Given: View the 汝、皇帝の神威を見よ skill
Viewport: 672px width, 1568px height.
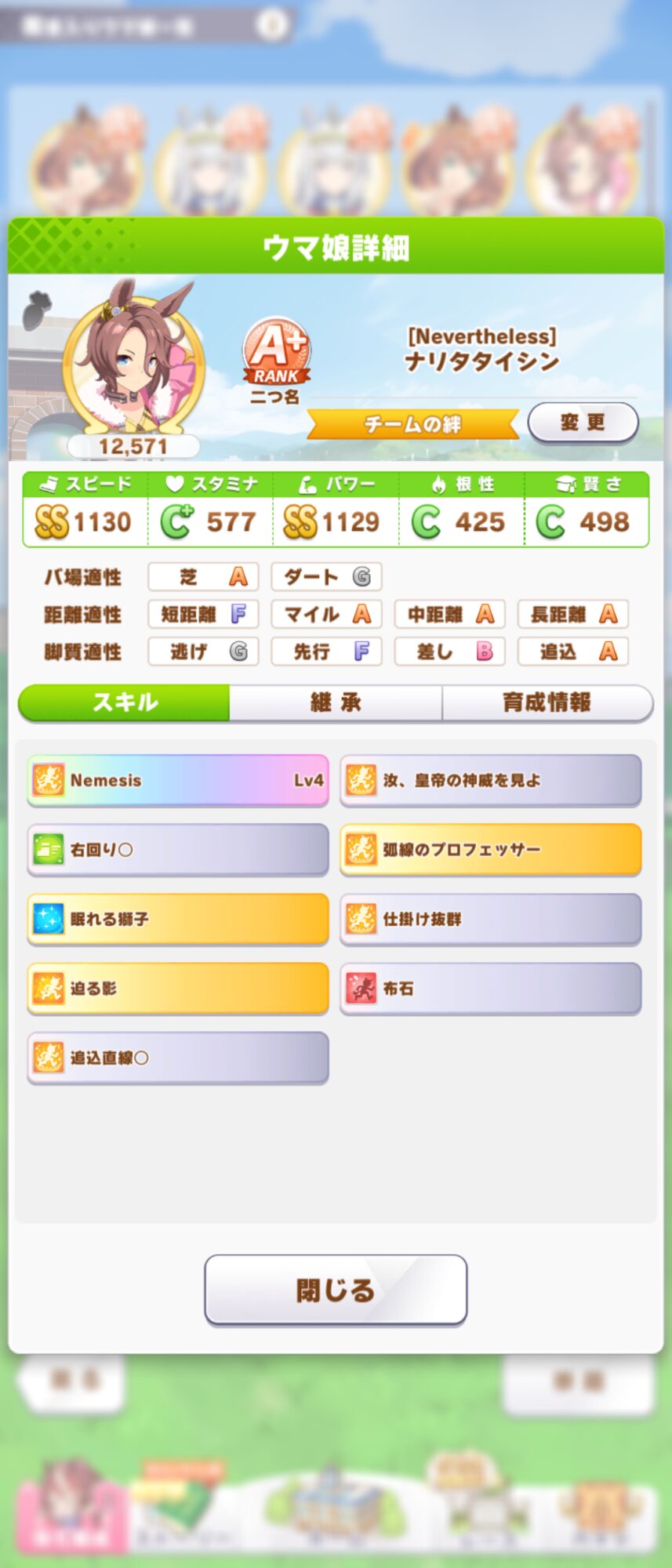Looking at the screenshot, I should click(491, 780).
